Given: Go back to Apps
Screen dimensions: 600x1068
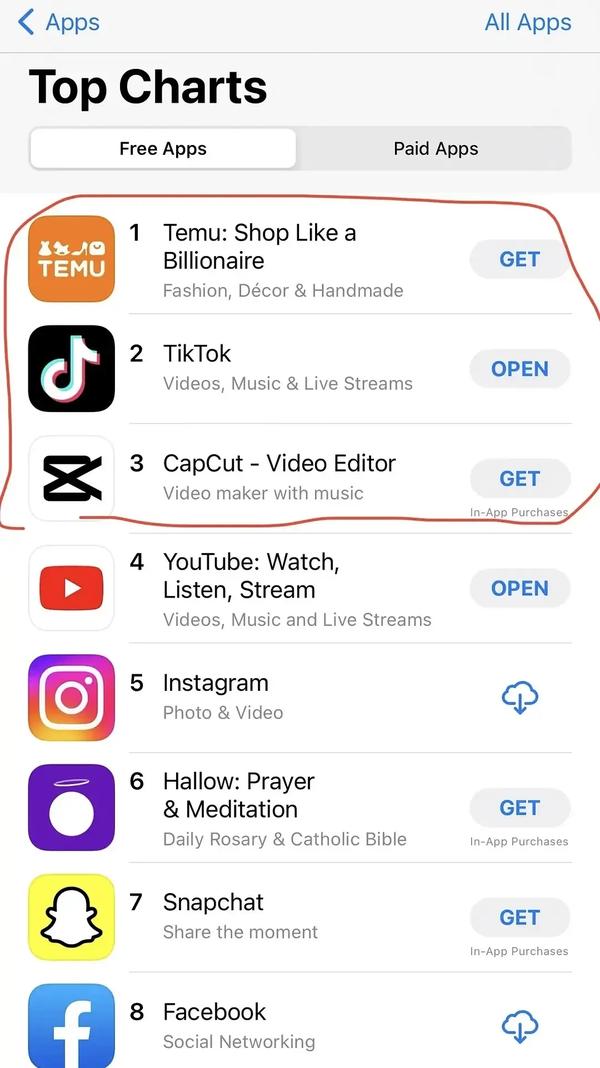Looking at the screenshot, I should pos(59,22).
